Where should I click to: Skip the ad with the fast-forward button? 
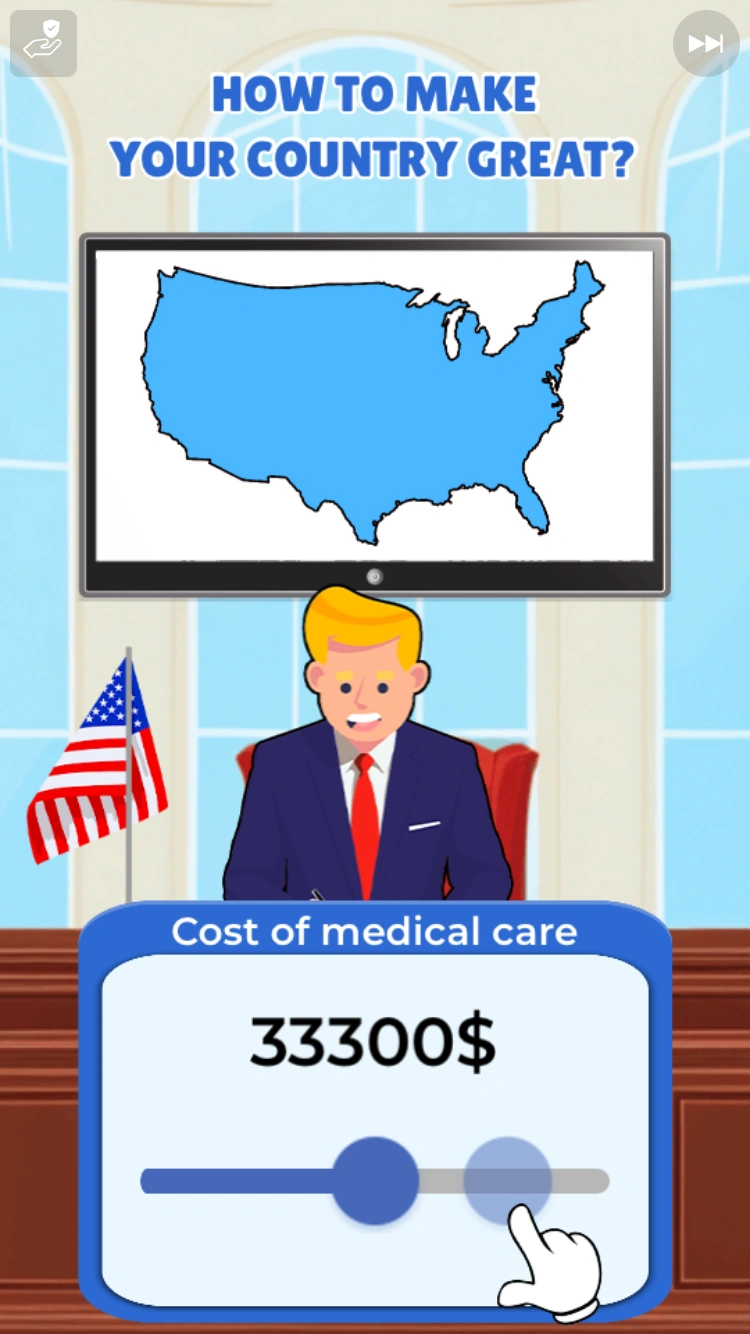pos(706,43)
